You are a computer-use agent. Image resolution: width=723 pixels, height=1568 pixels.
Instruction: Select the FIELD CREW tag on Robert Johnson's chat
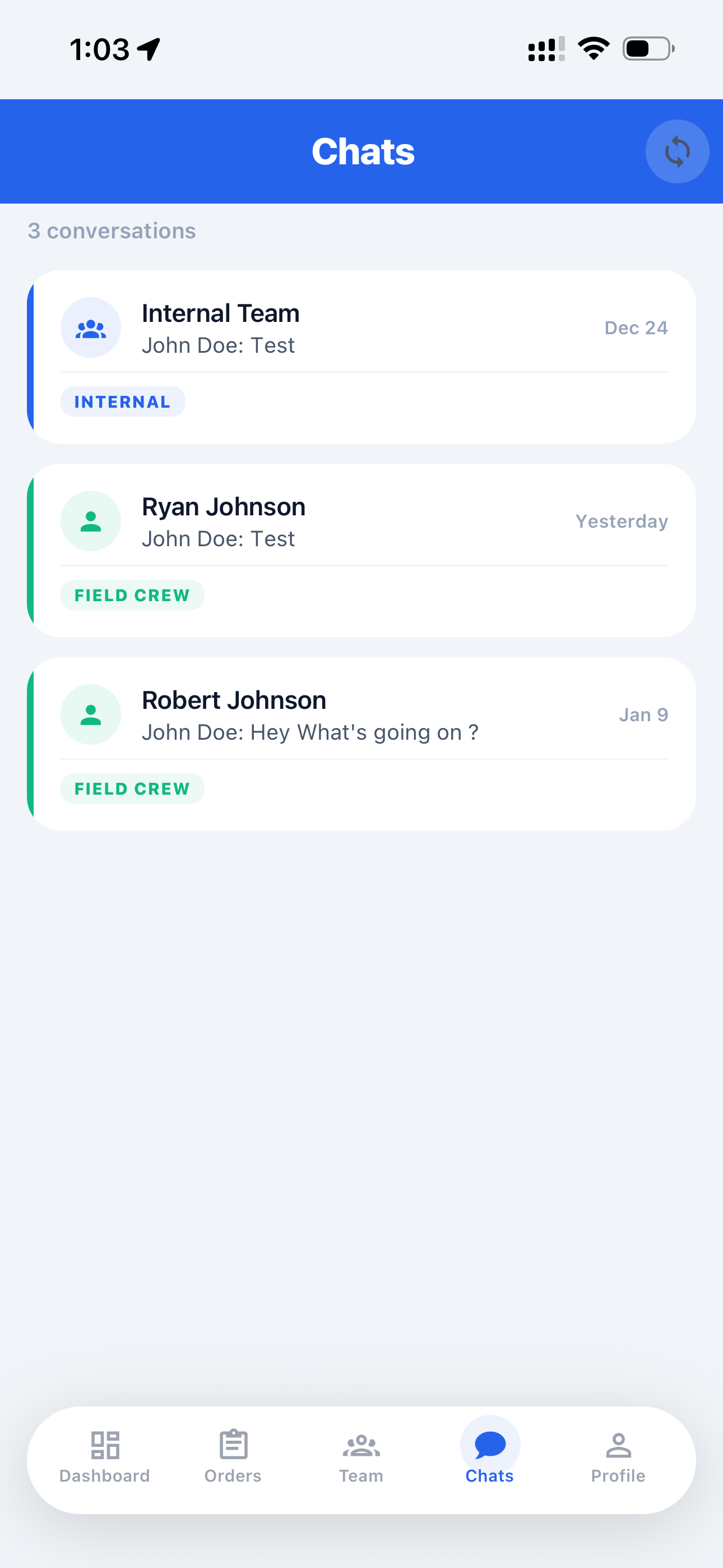tap(132, 788)
